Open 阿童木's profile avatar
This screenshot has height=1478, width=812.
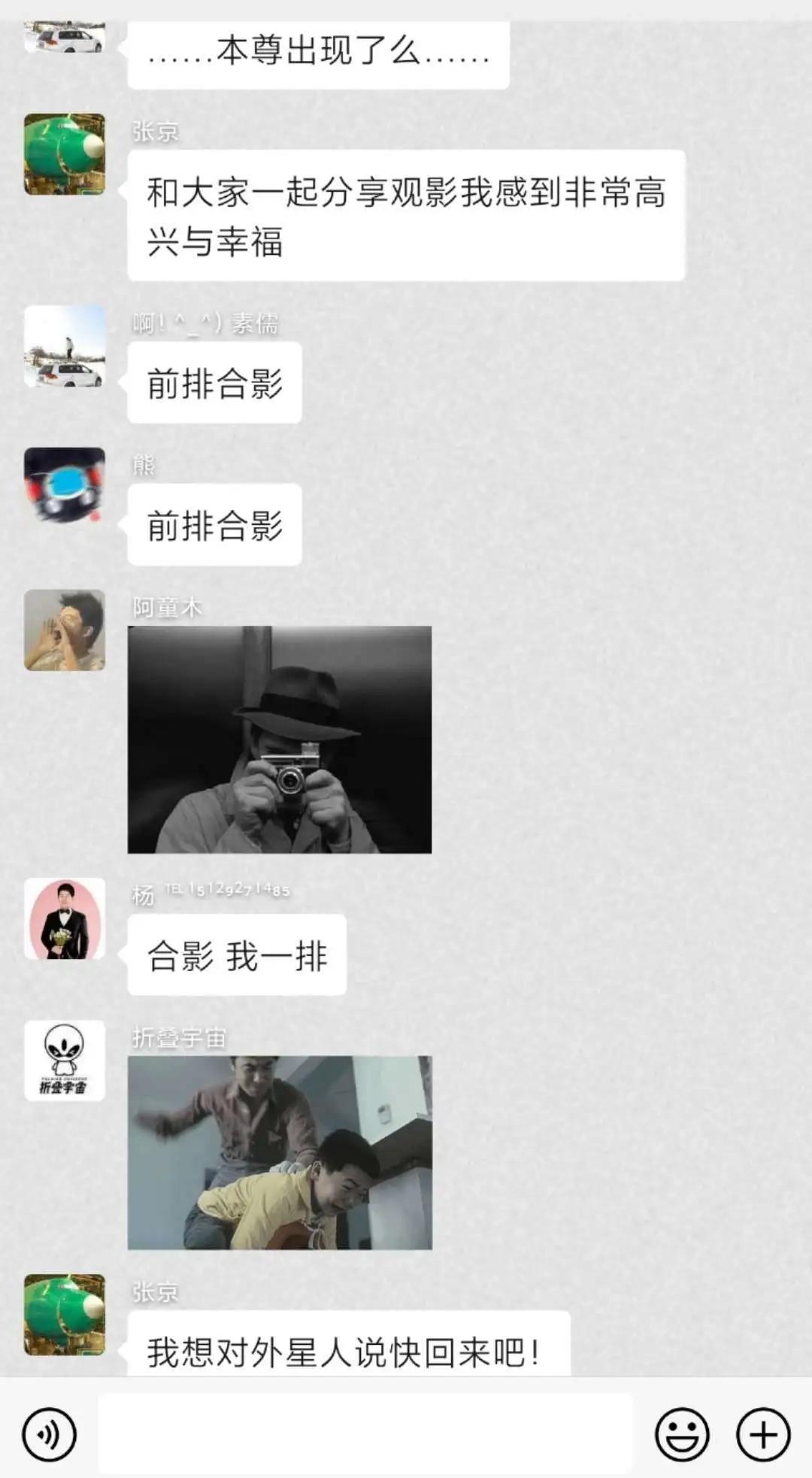coord(65,630)
